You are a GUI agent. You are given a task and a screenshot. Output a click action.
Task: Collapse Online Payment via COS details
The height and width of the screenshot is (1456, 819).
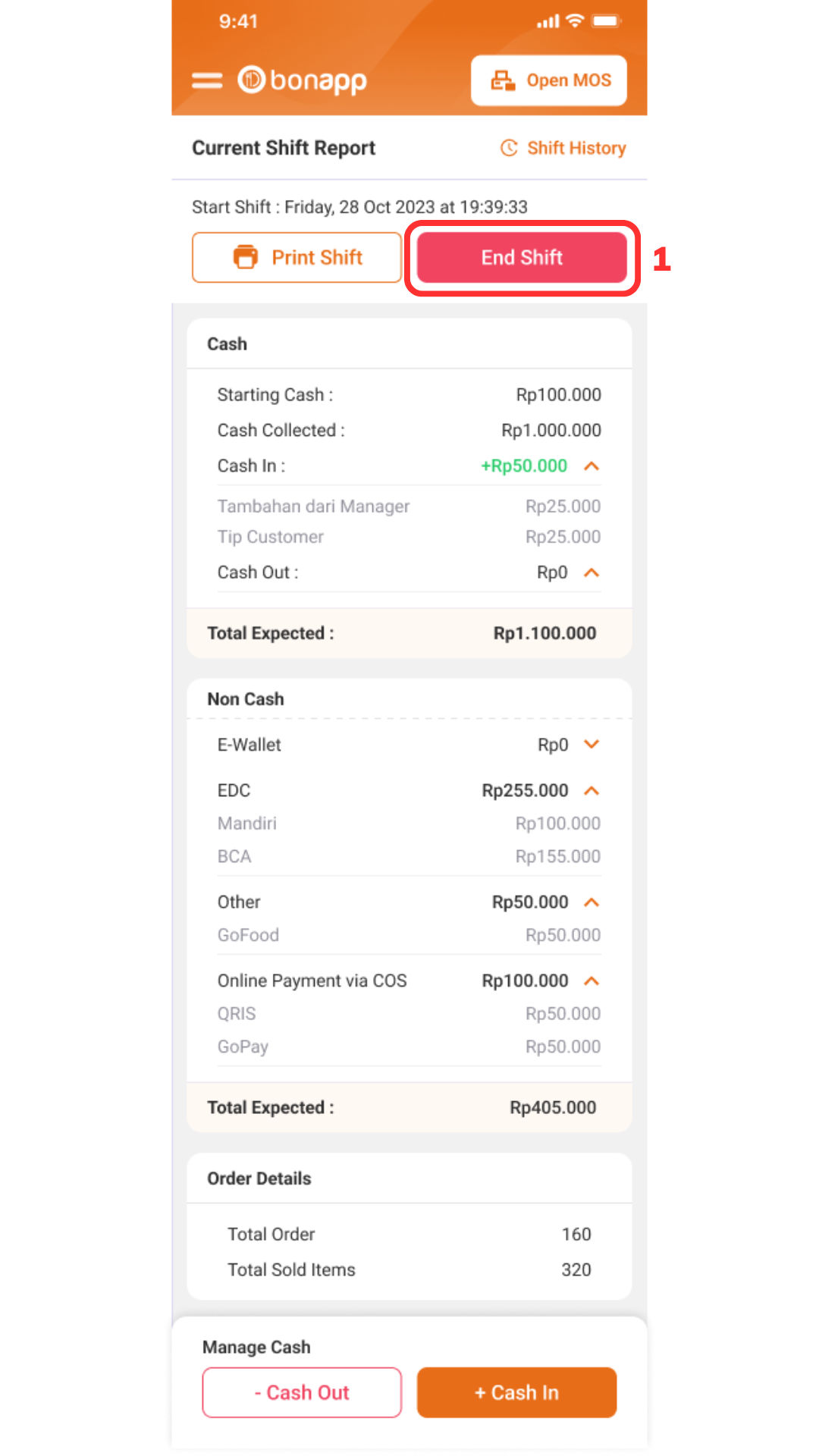pos(591,981)
